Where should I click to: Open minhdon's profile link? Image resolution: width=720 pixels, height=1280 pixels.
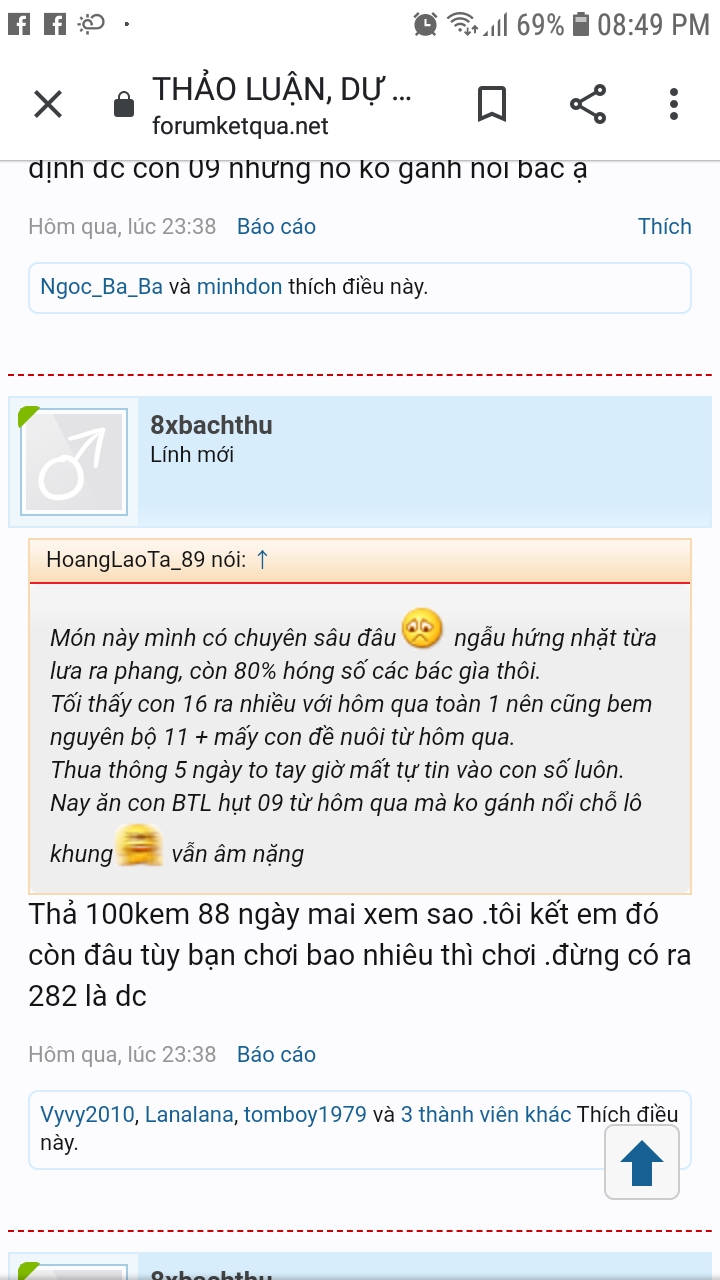(x=239, y=287)
